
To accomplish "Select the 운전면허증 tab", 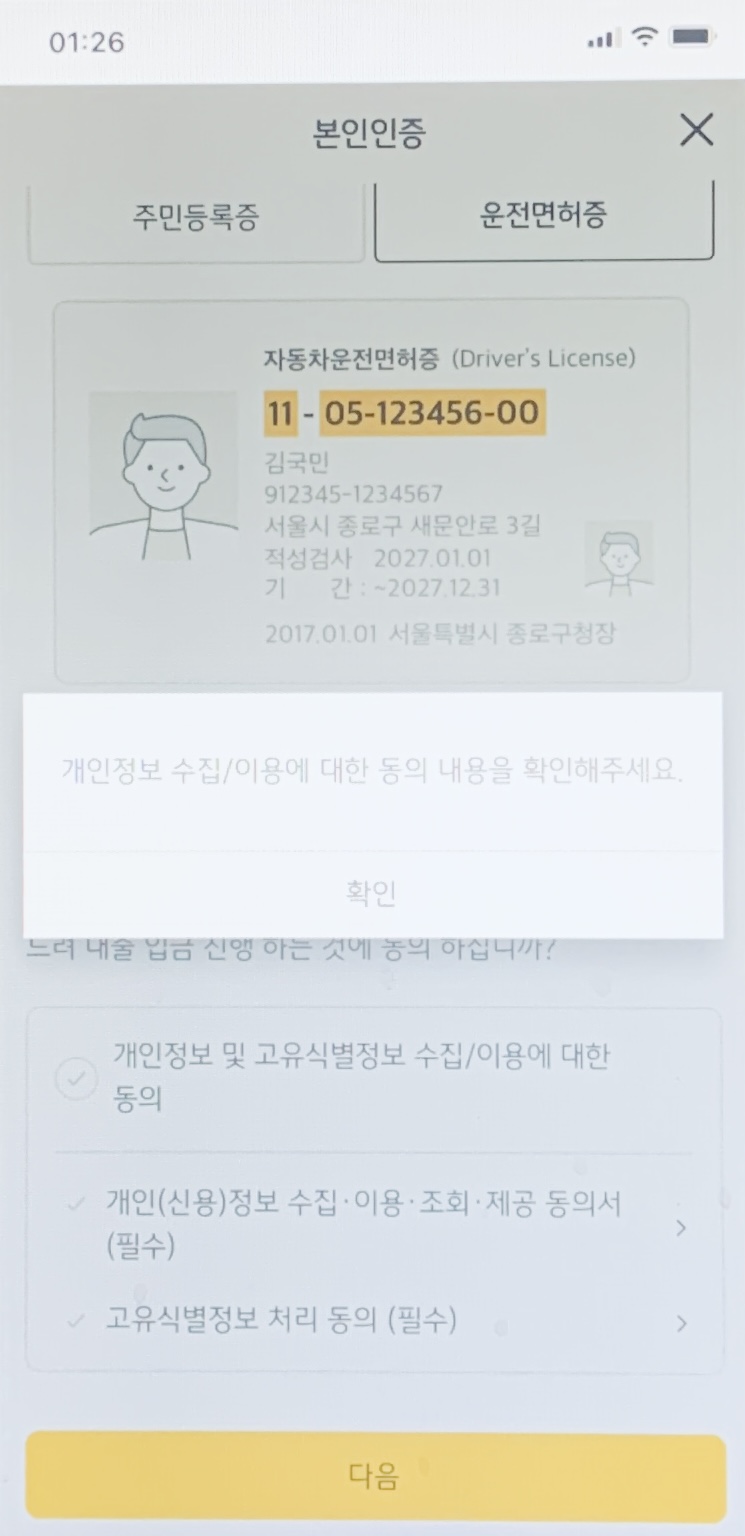I will coord(544,219).
